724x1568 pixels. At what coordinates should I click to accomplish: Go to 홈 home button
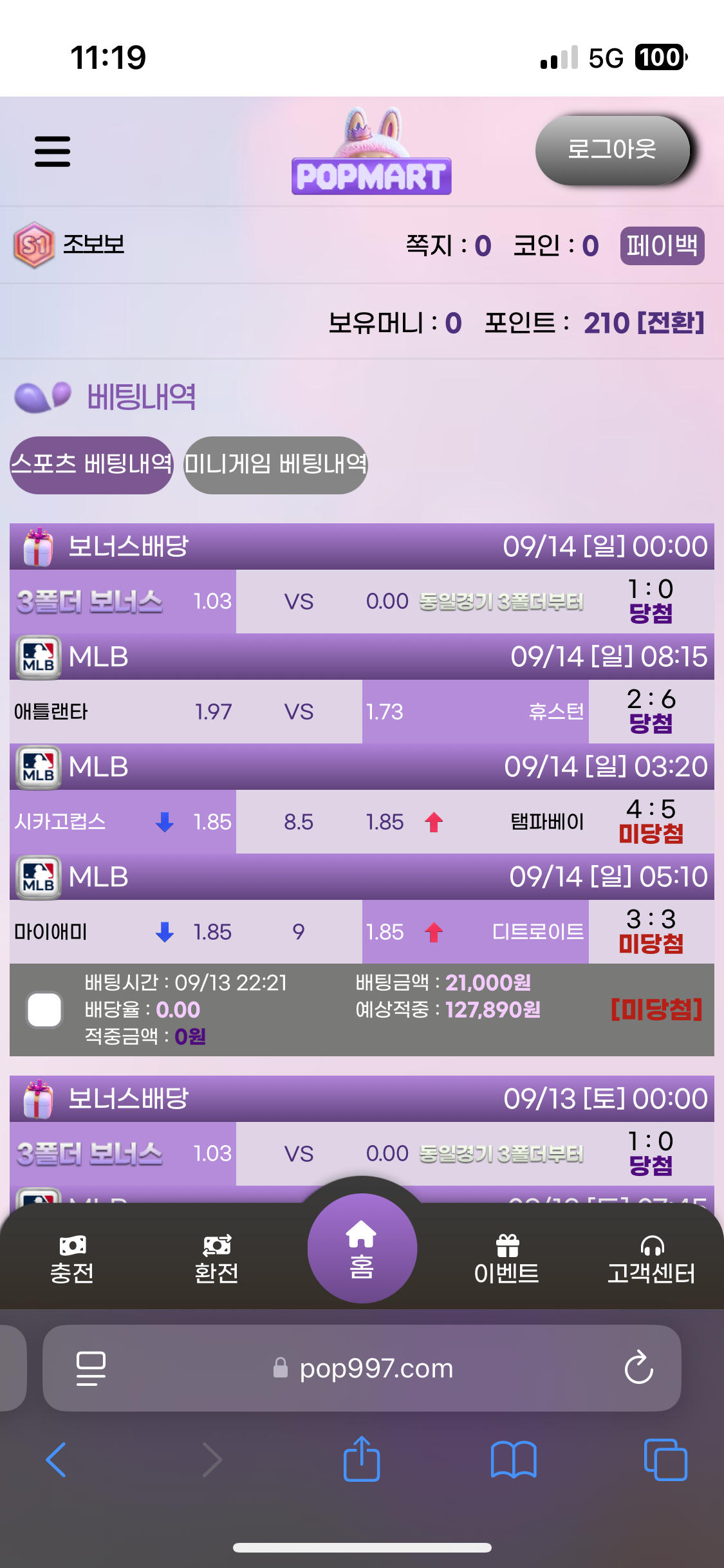[362, 1249]
